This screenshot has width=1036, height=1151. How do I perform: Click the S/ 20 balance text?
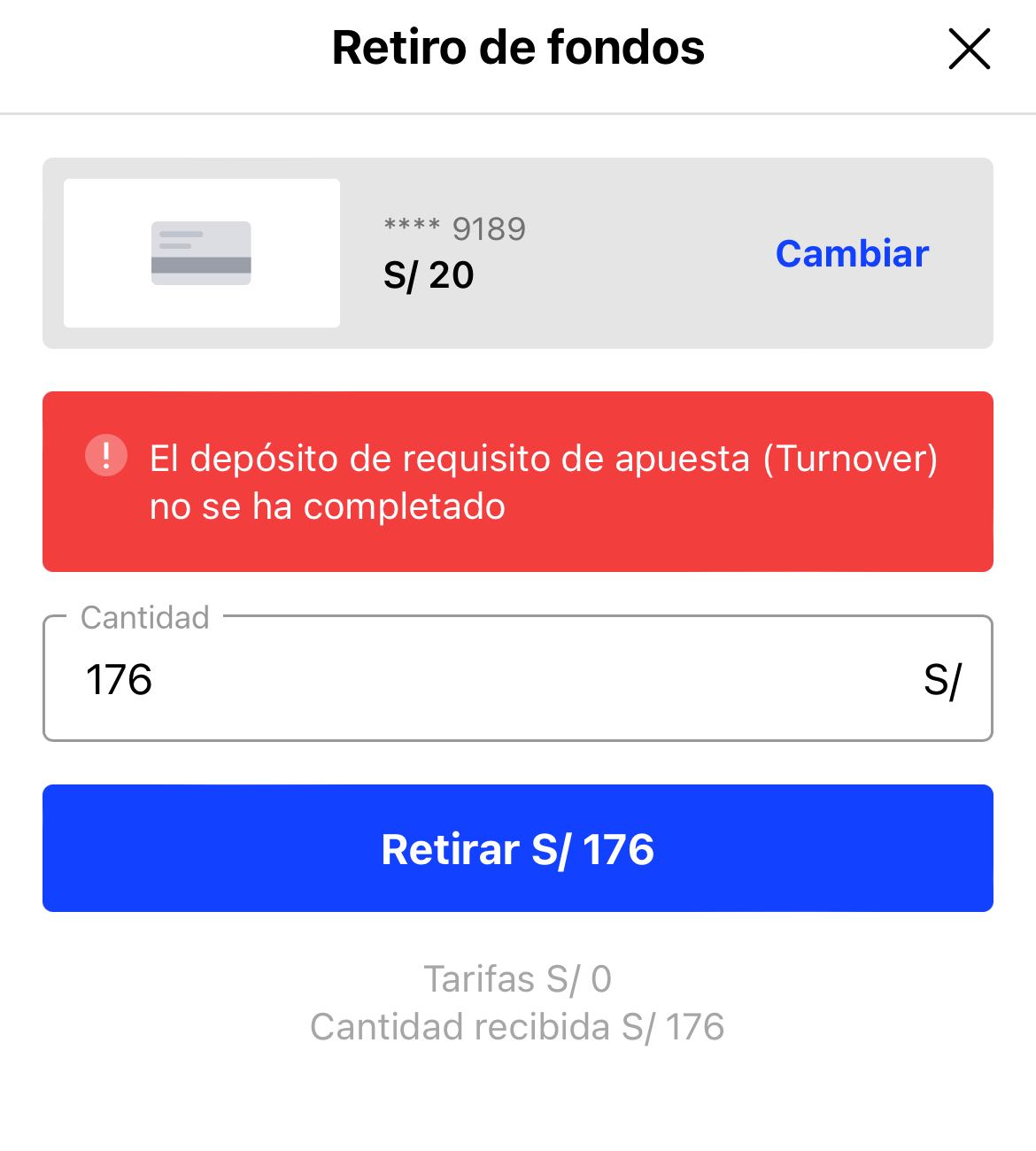[x=430, y=274]
